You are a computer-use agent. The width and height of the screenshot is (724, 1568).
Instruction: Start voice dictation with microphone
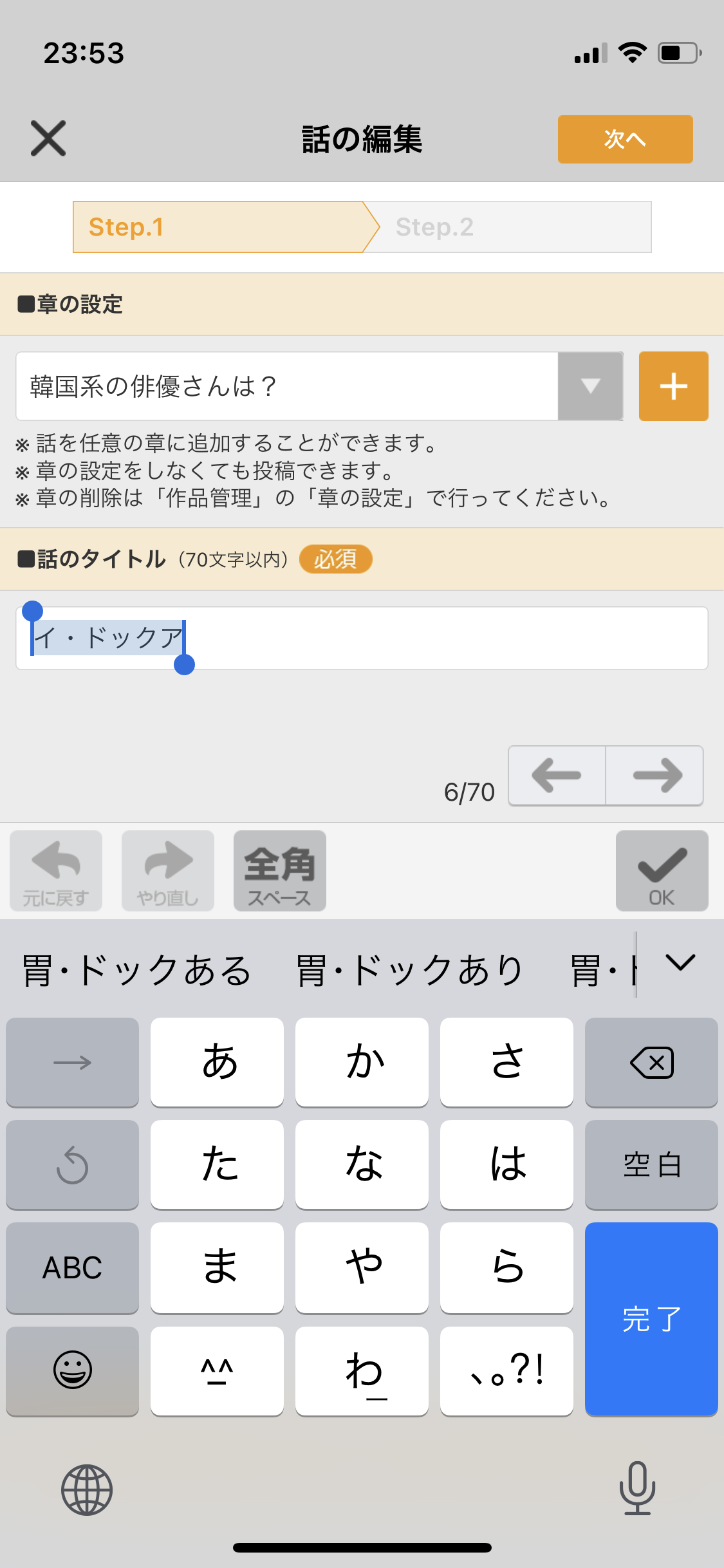[x=637, y=1488]
